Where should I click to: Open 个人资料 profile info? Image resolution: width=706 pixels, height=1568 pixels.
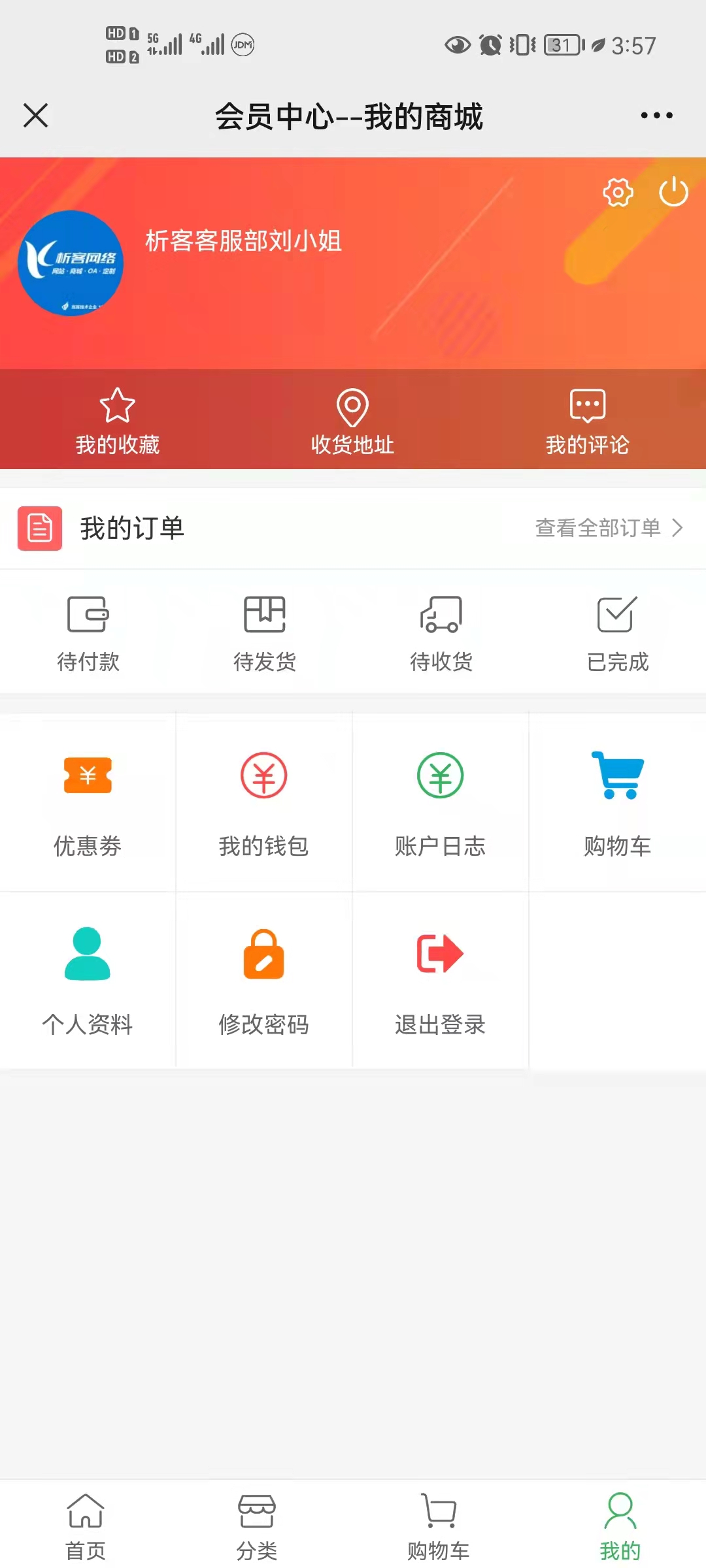click(88, 981)
